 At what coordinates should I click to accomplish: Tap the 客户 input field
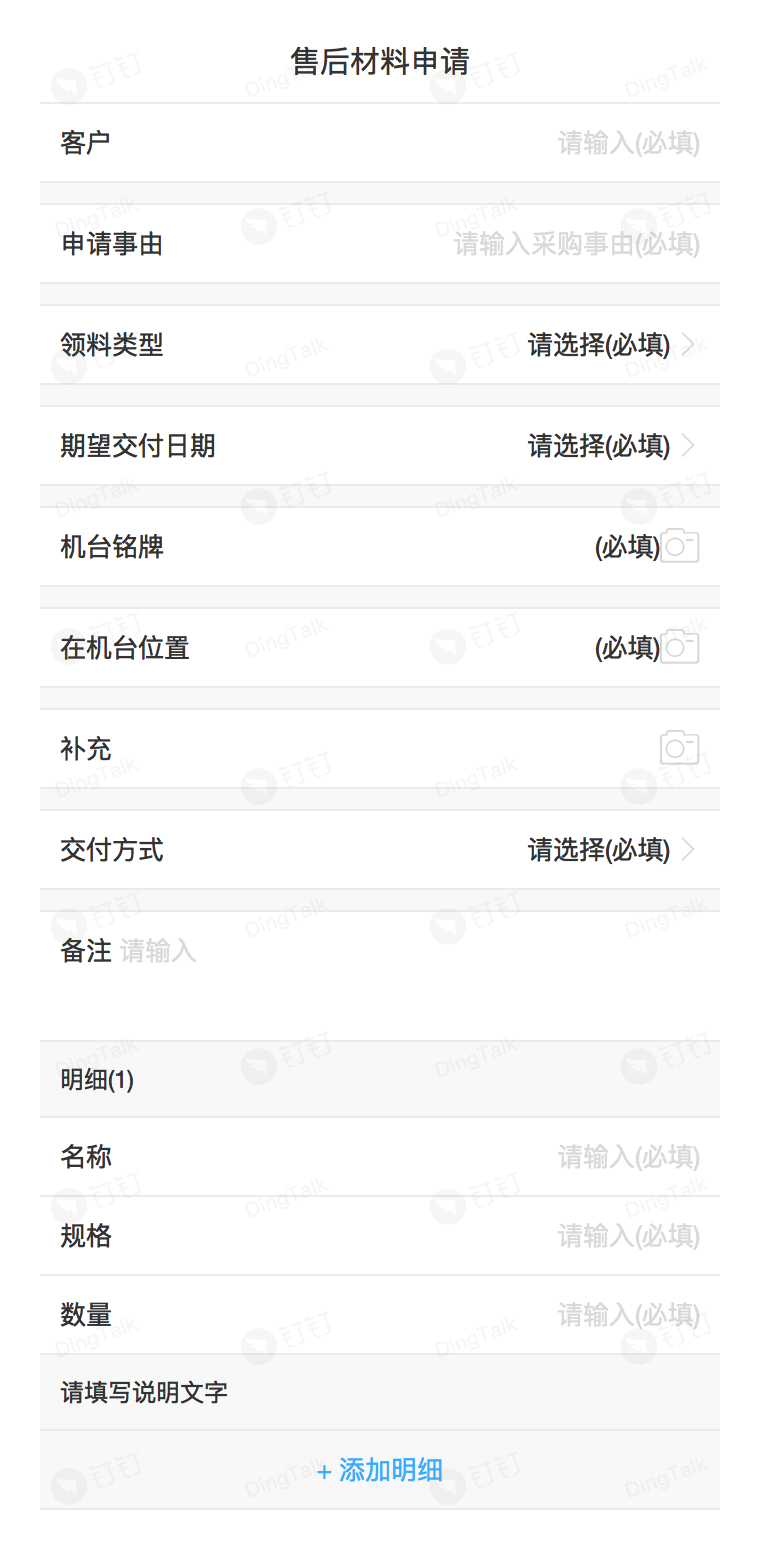click(x=628, y=143)
